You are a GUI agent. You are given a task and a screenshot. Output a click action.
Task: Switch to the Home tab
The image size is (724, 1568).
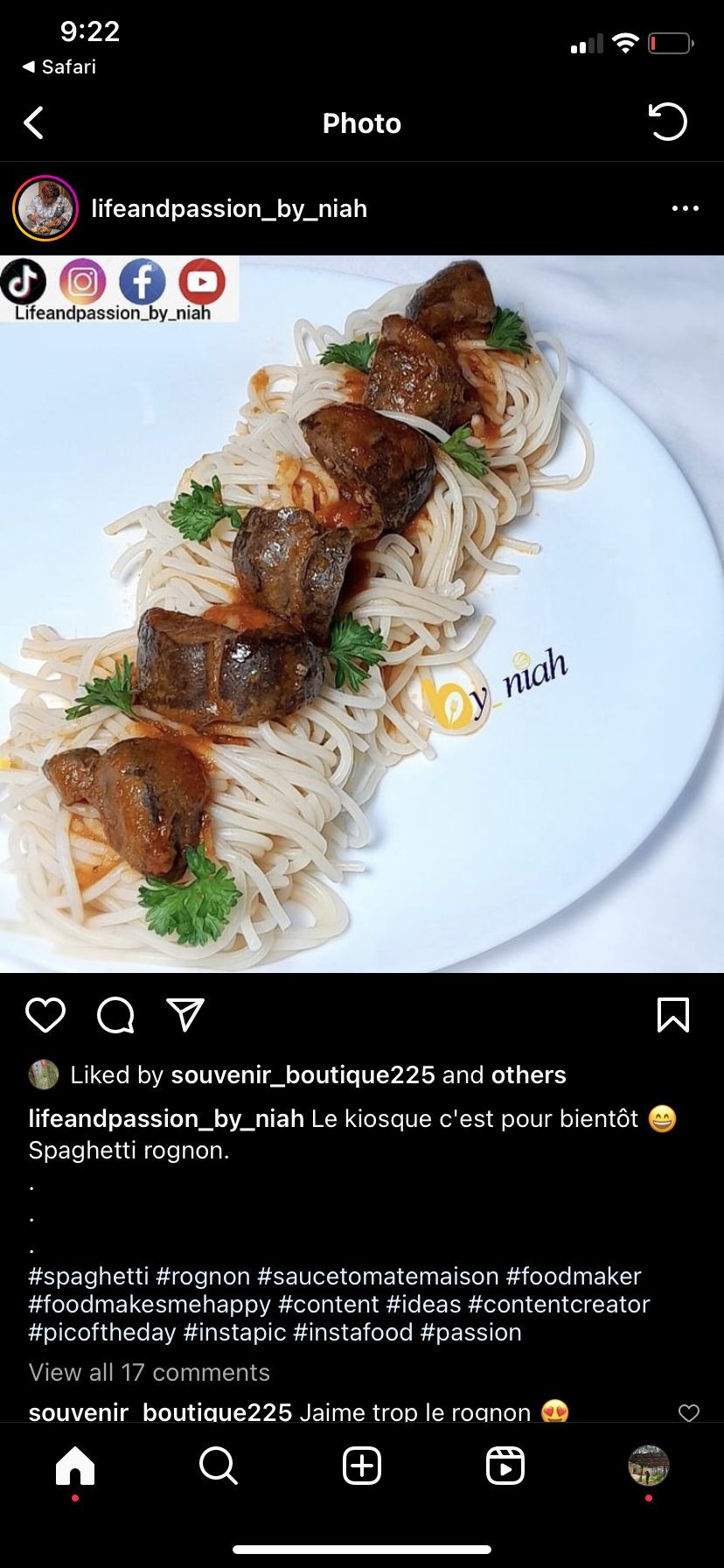coord(75,1466)
